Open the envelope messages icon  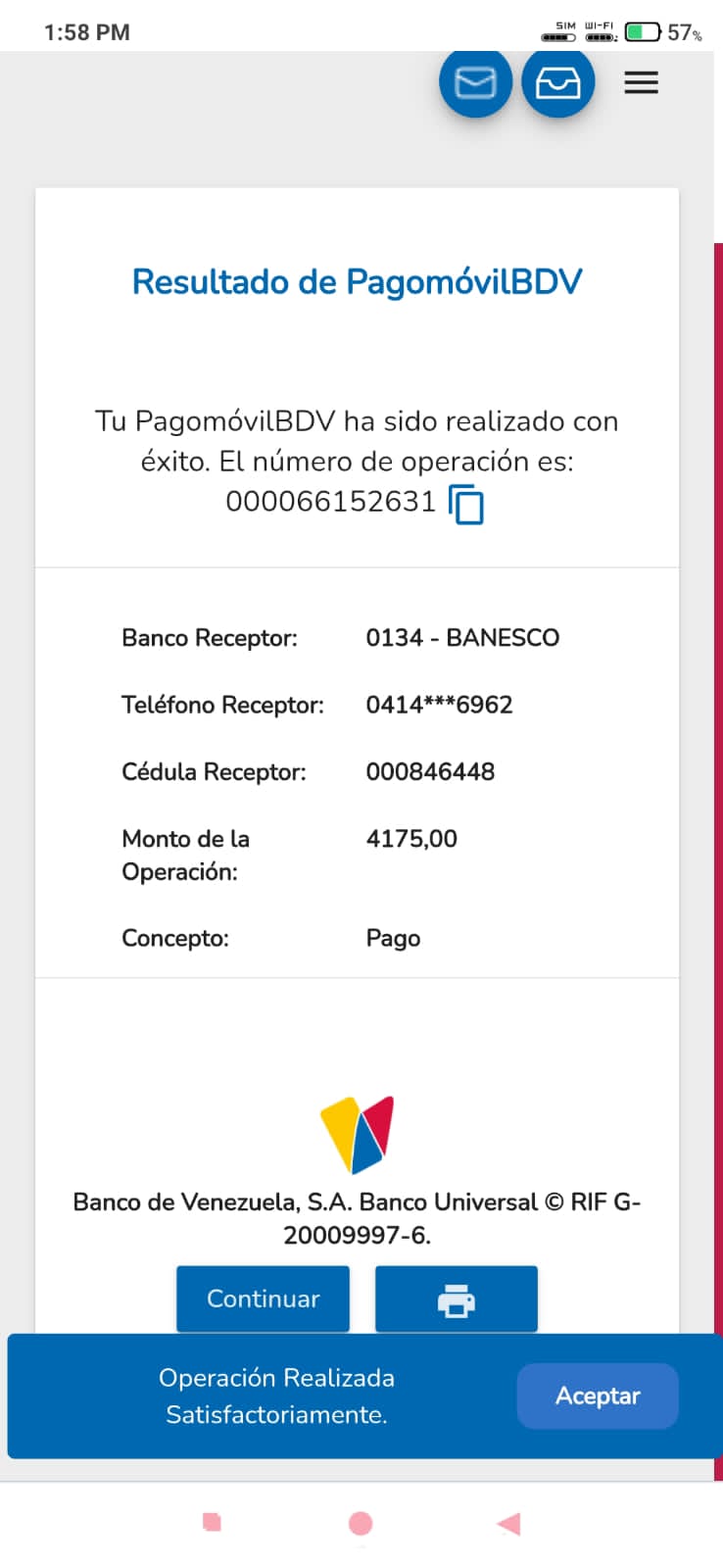coord(475,82)
